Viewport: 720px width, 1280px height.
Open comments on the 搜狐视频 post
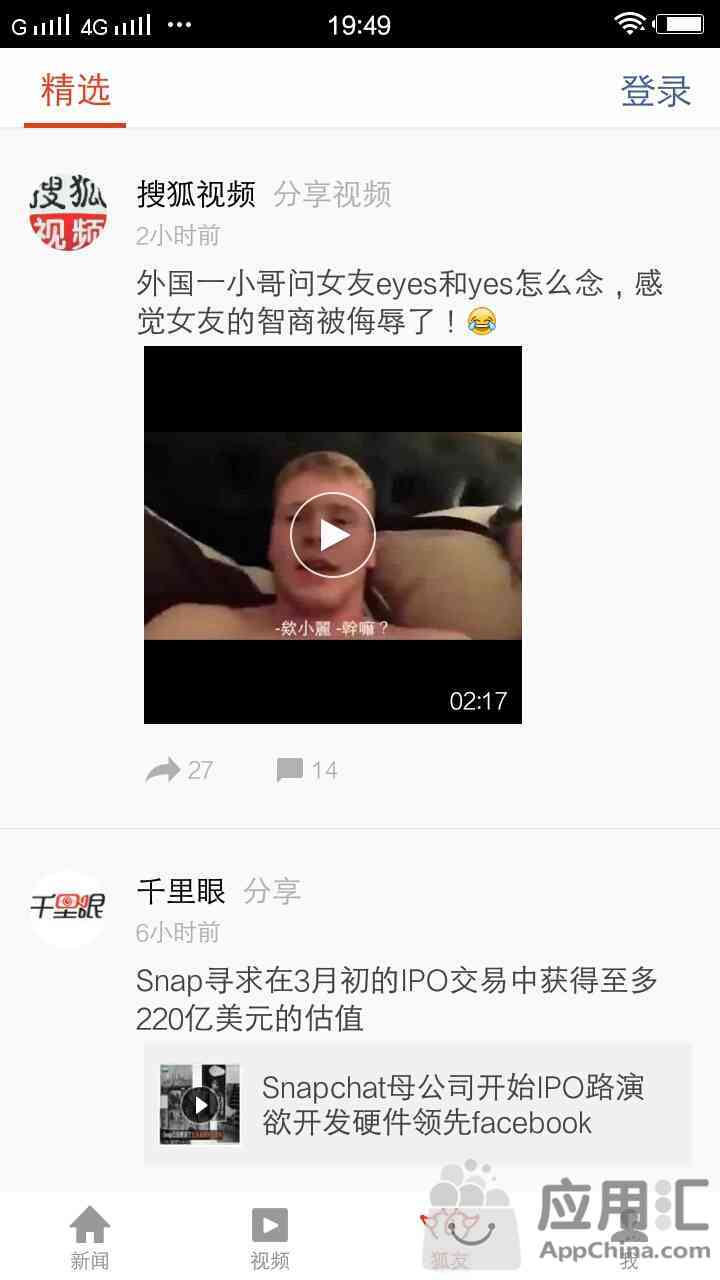tap(307, 770)
